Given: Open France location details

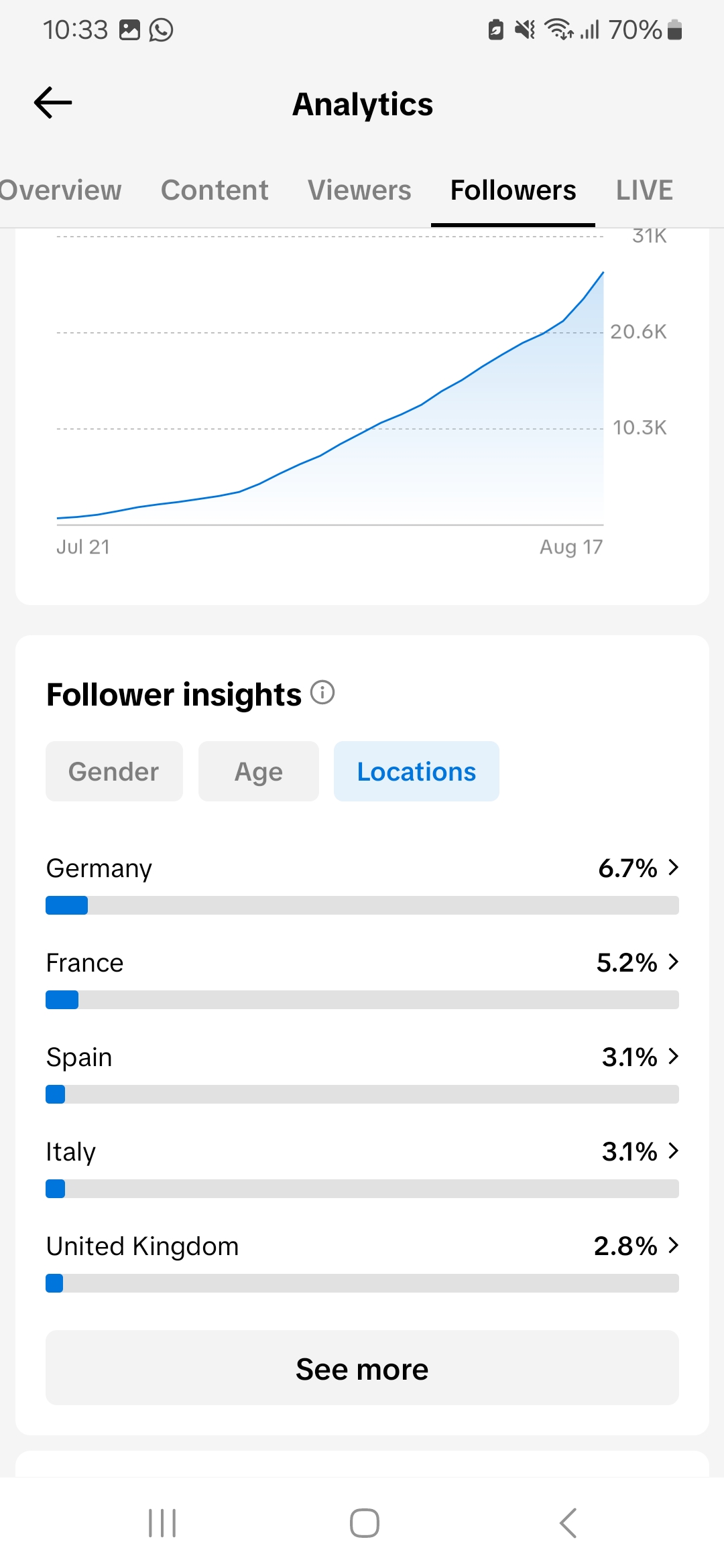Looking at the screenshot, I should (x=362, y=978).
